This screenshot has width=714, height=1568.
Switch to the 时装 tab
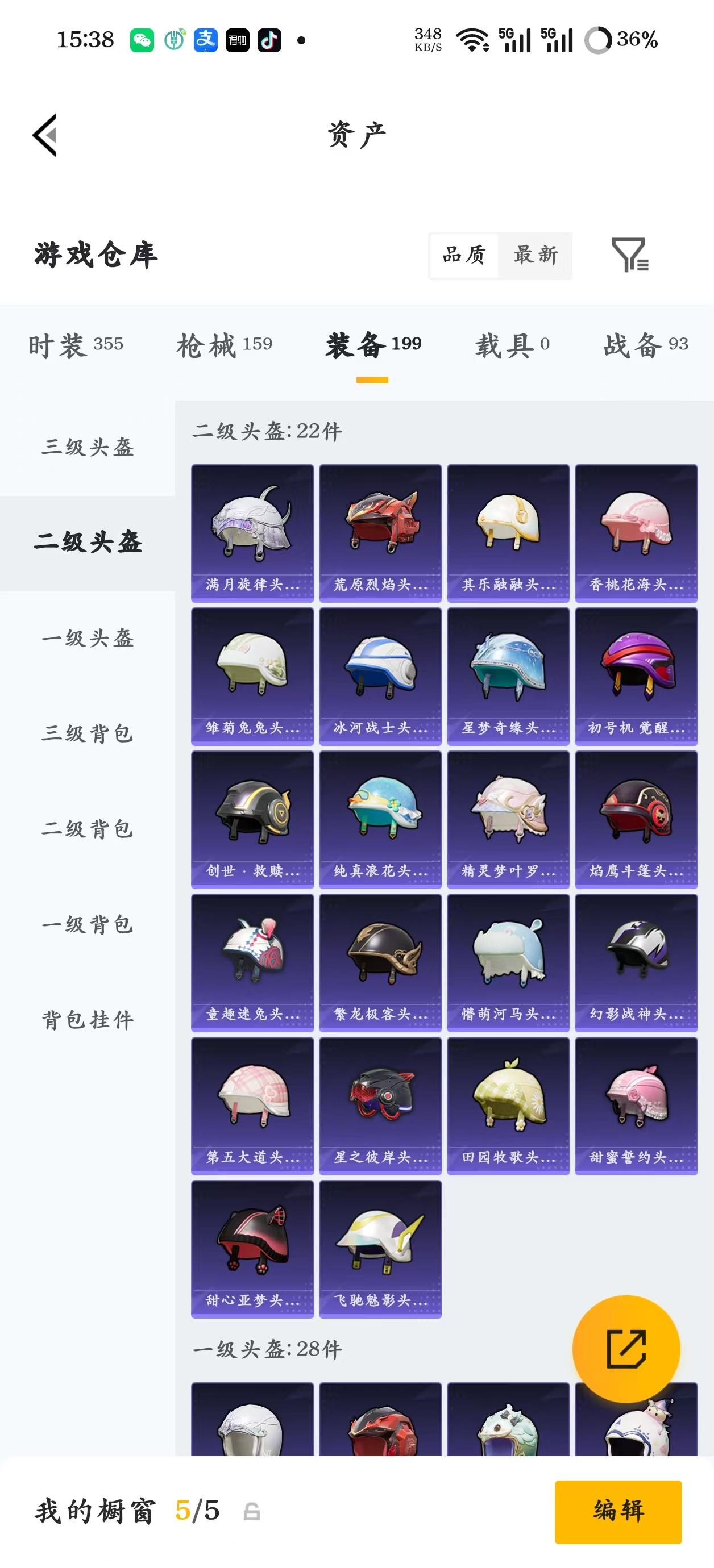[76, 345]
